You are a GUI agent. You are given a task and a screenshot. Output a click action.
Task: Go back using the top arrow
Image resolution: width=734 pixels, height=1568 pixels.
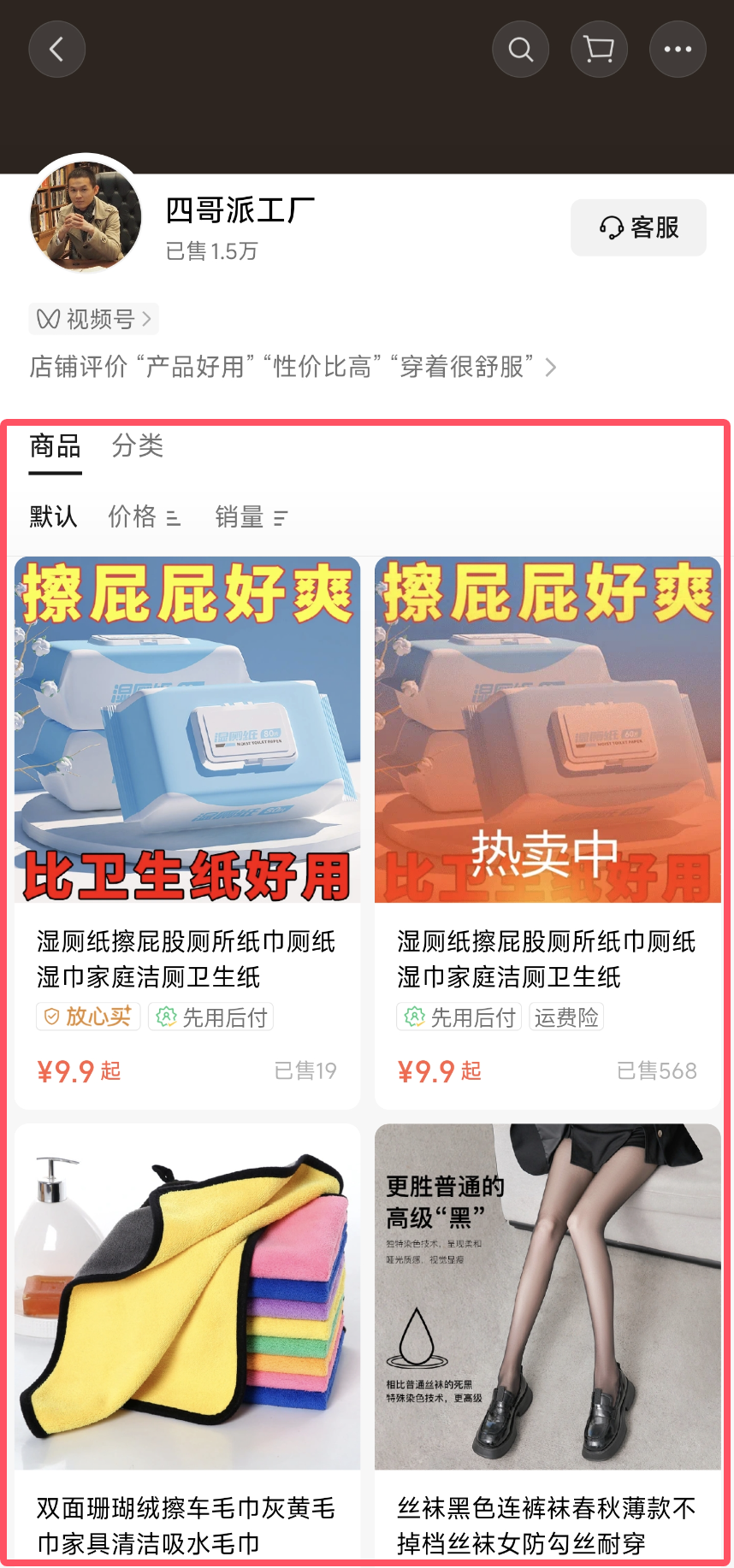[56, 50]
